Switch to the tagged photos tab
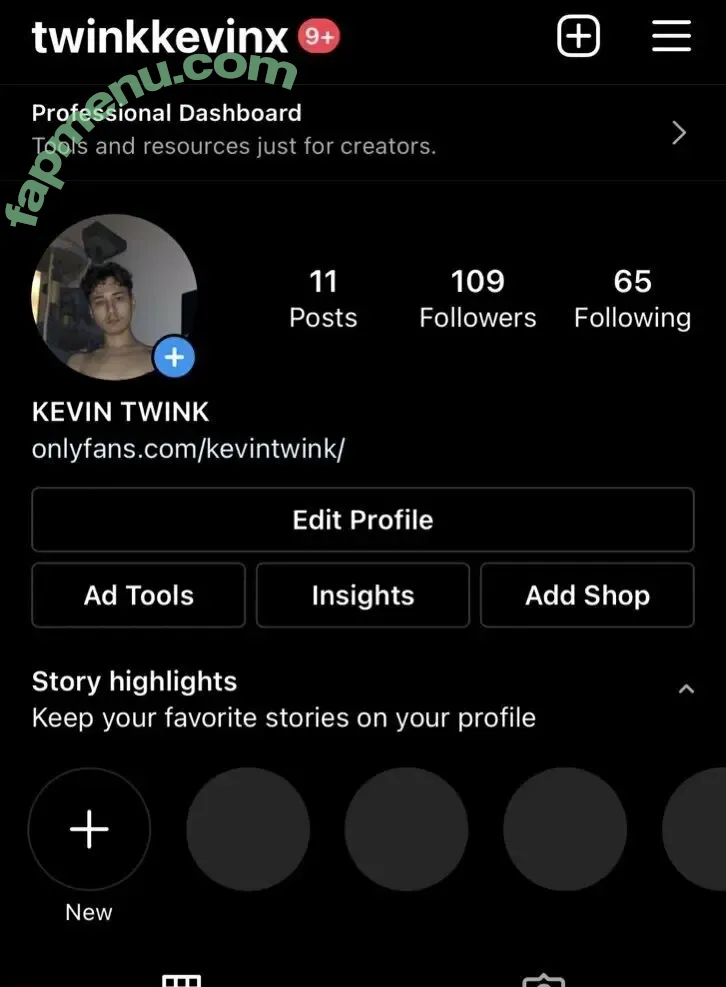 543,980
